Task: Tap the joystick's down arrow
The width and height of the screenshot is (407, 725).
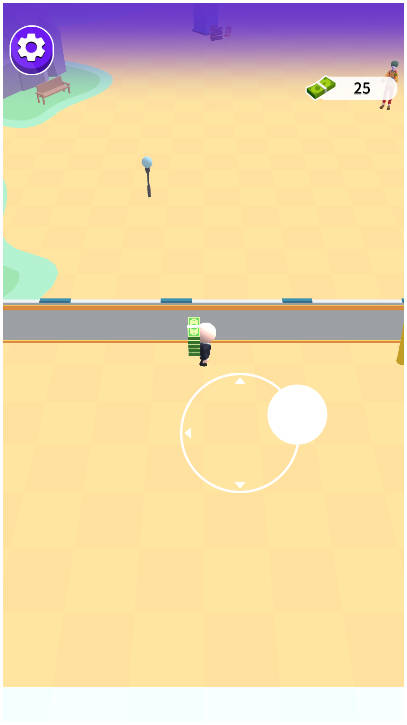Action: 240,485
